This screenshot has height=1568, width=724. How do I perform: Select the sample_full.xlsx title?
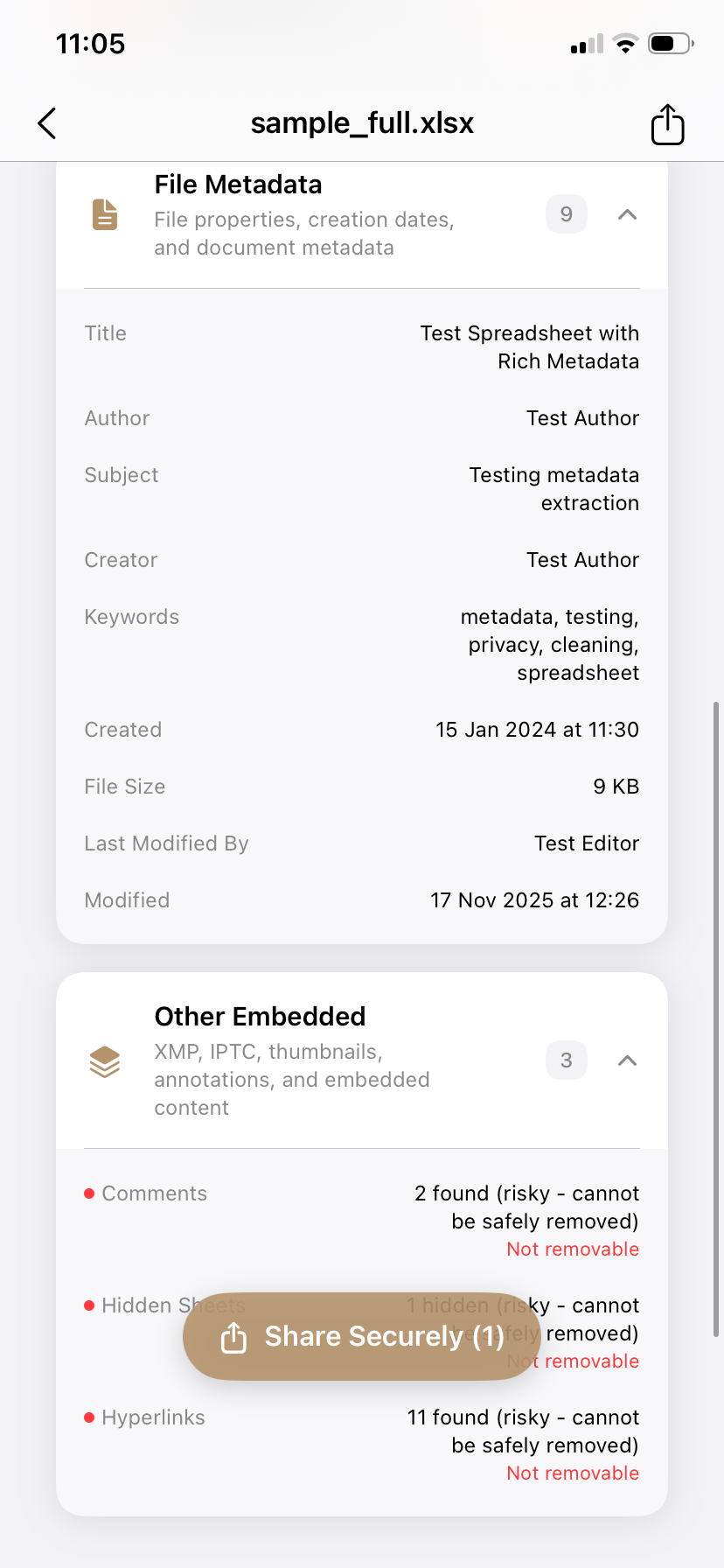(362, 123)
